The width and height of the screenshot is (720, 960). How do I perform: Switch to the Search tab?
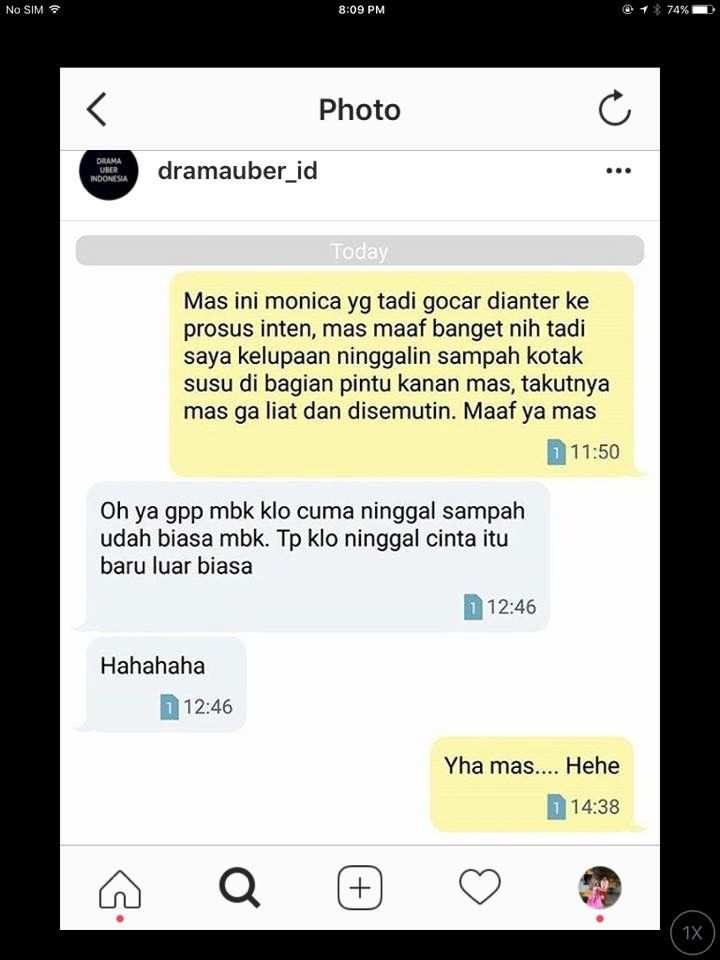coord(240,887)
